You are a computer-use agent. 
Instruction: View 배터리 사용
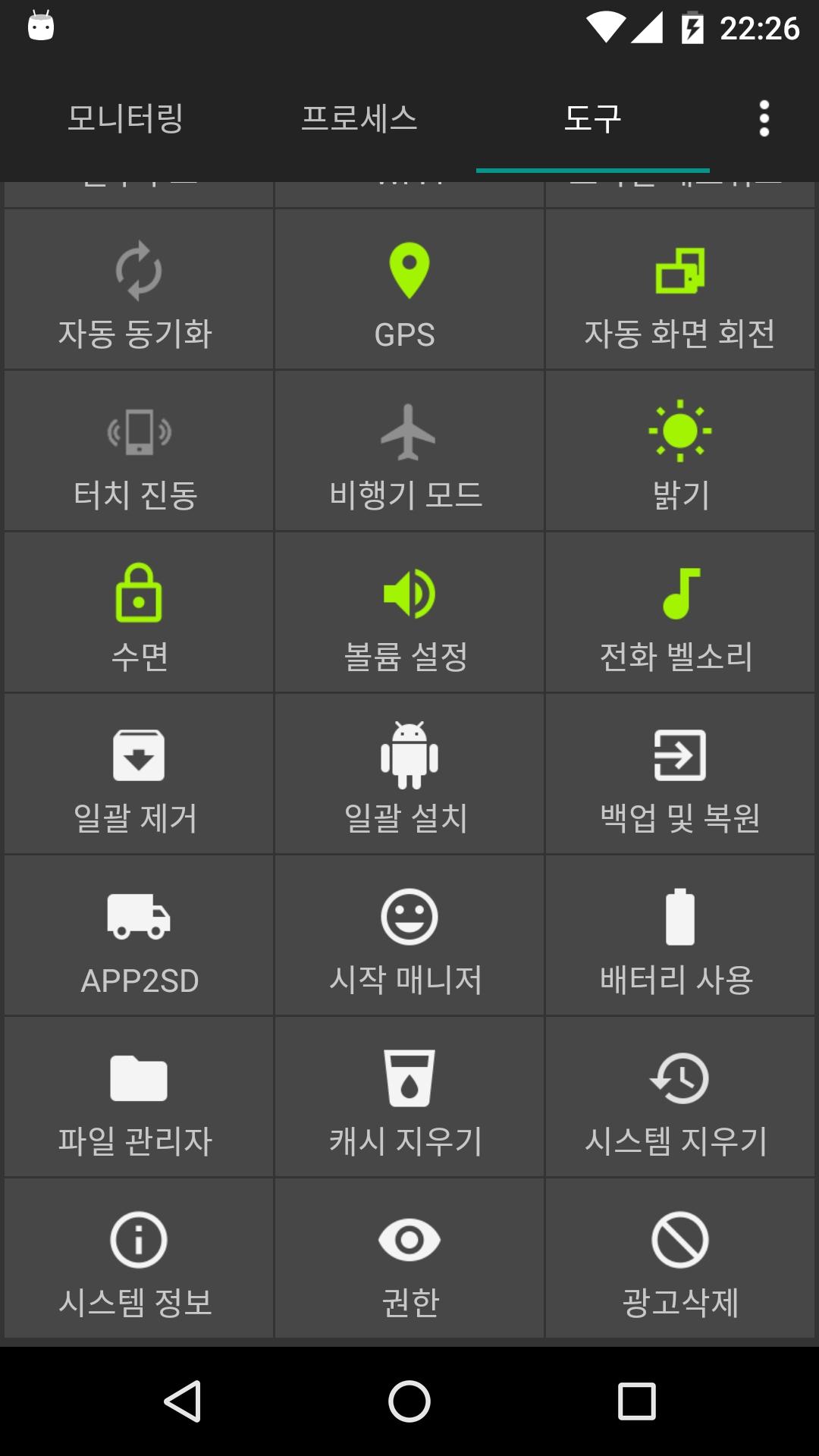coord(679,936)
